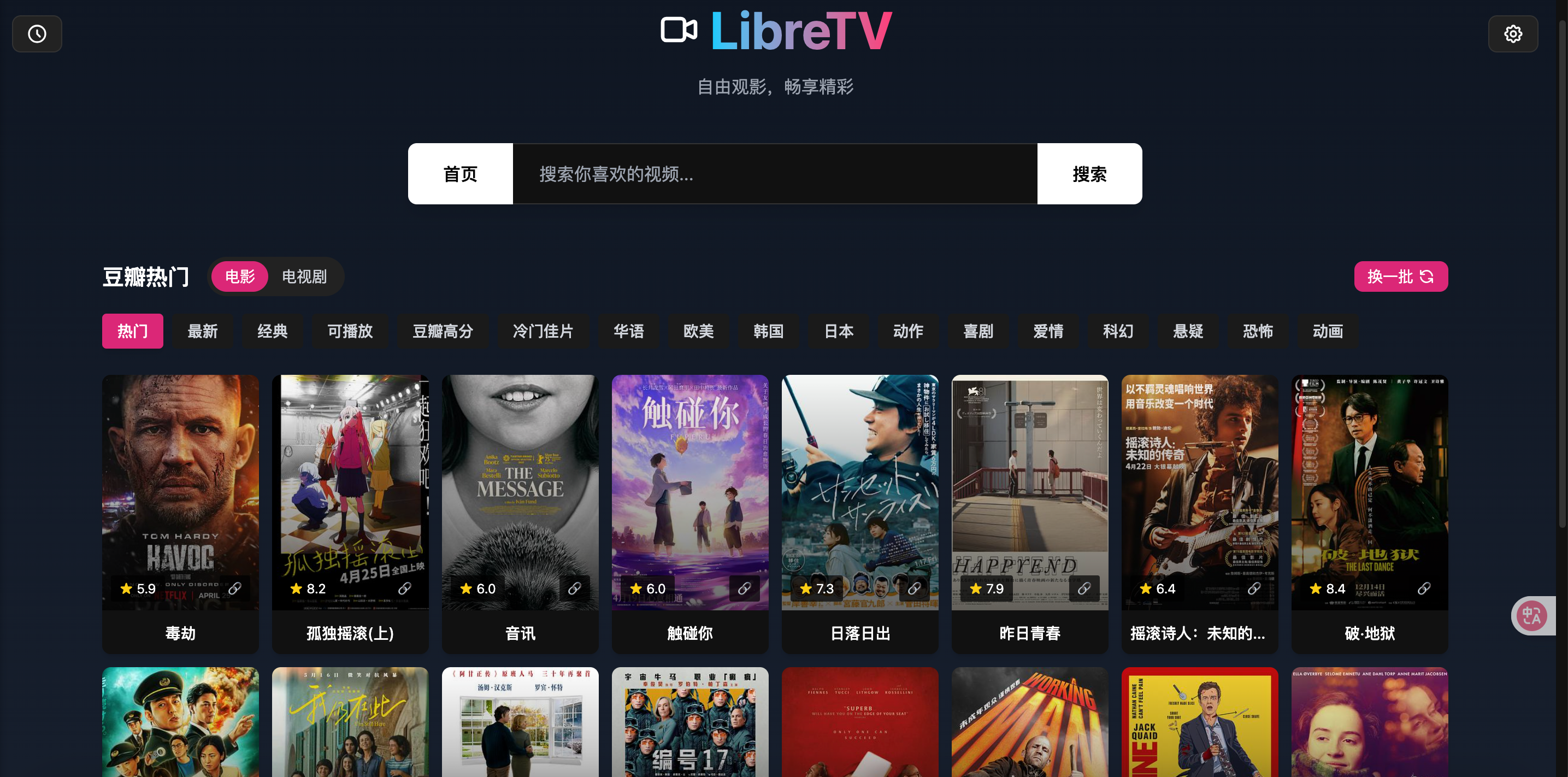Open the movie card 触碰你
Image resolution: width=1568 pixels, height=777 pixels.
click(689, 499)
